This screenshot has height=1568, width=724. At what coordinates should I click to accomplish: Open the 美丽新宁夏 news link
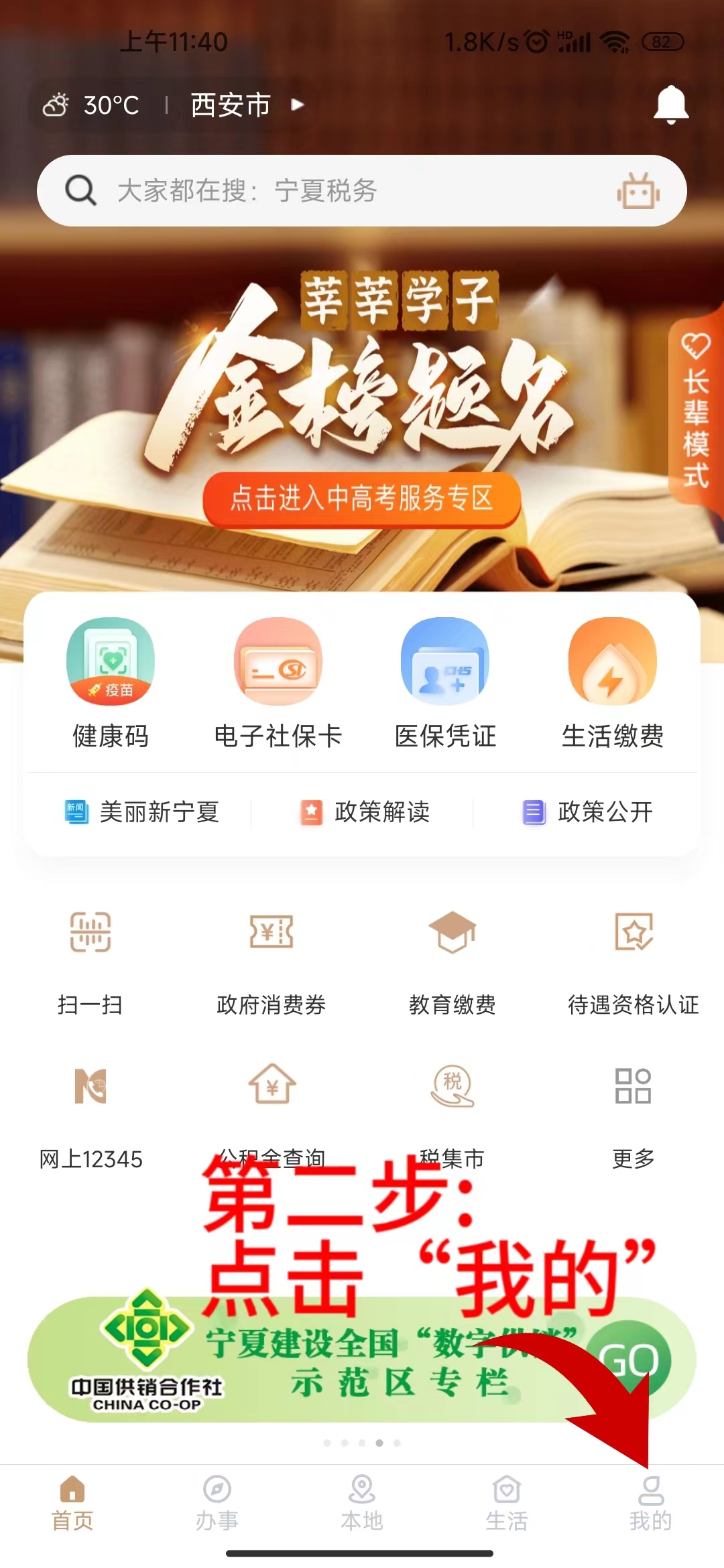click(142, 812)
